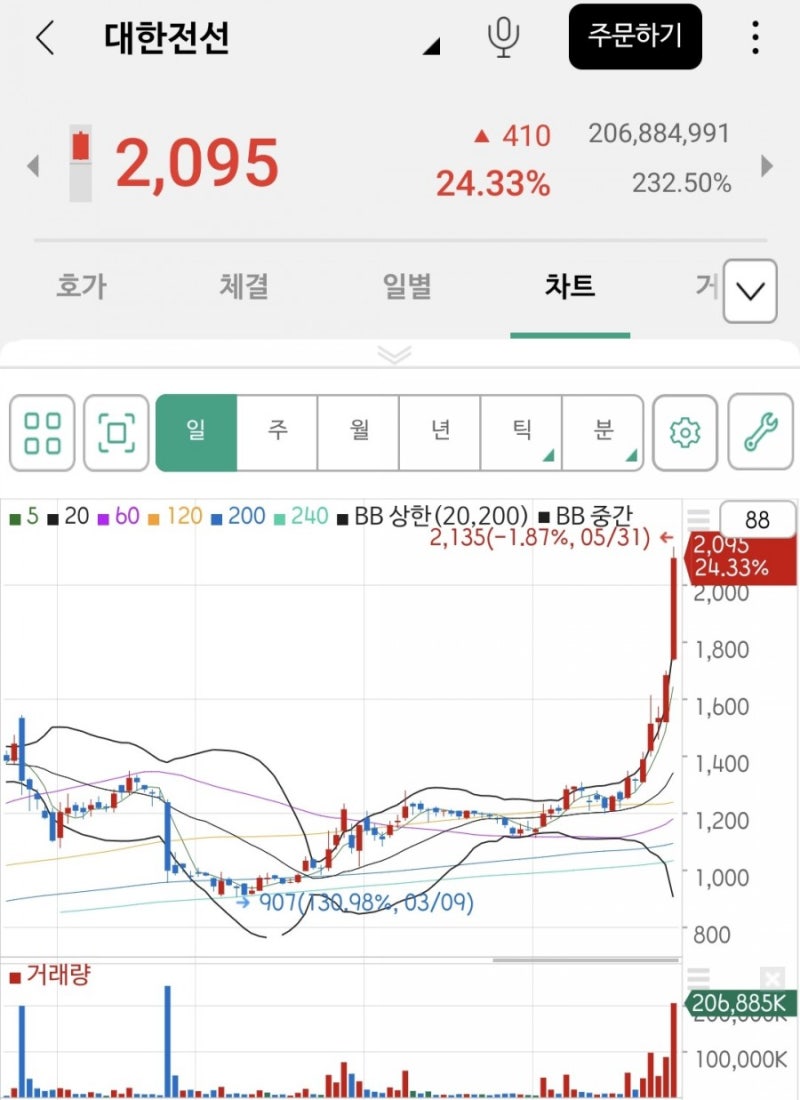Image resolution: width=800 pixels, height=1100 pixels.
Task: Select the 주 weekly chart period
Action: coord(277,432)
